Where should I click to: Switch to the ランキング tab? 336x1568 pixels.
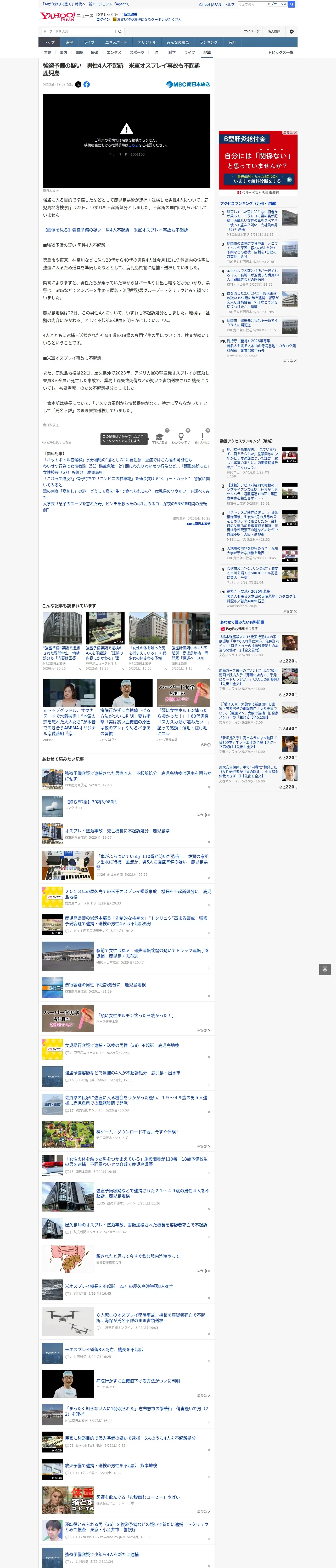209,42
